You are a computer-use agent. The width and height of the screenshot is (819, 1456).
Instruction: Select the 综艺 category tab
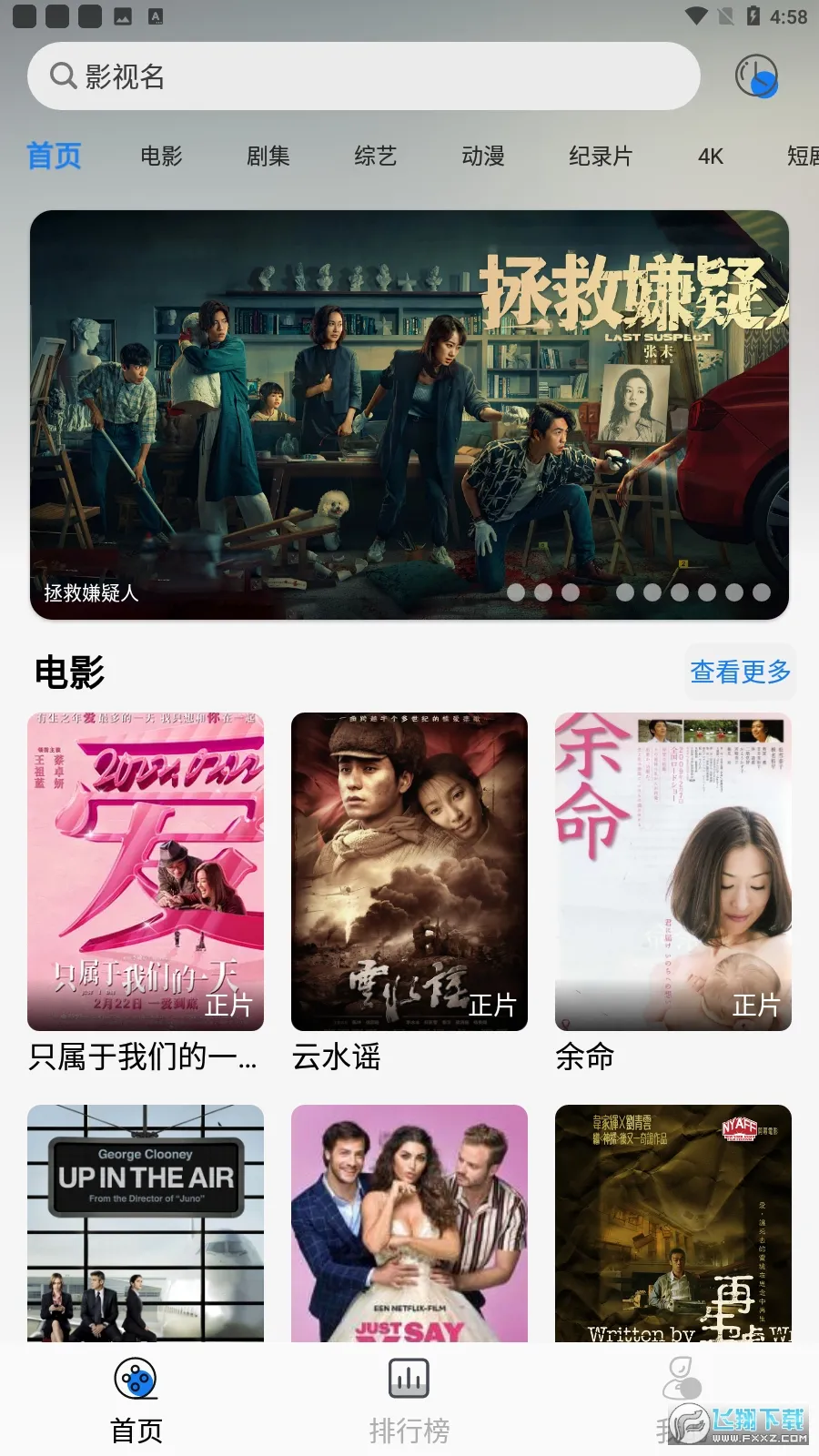375,157
